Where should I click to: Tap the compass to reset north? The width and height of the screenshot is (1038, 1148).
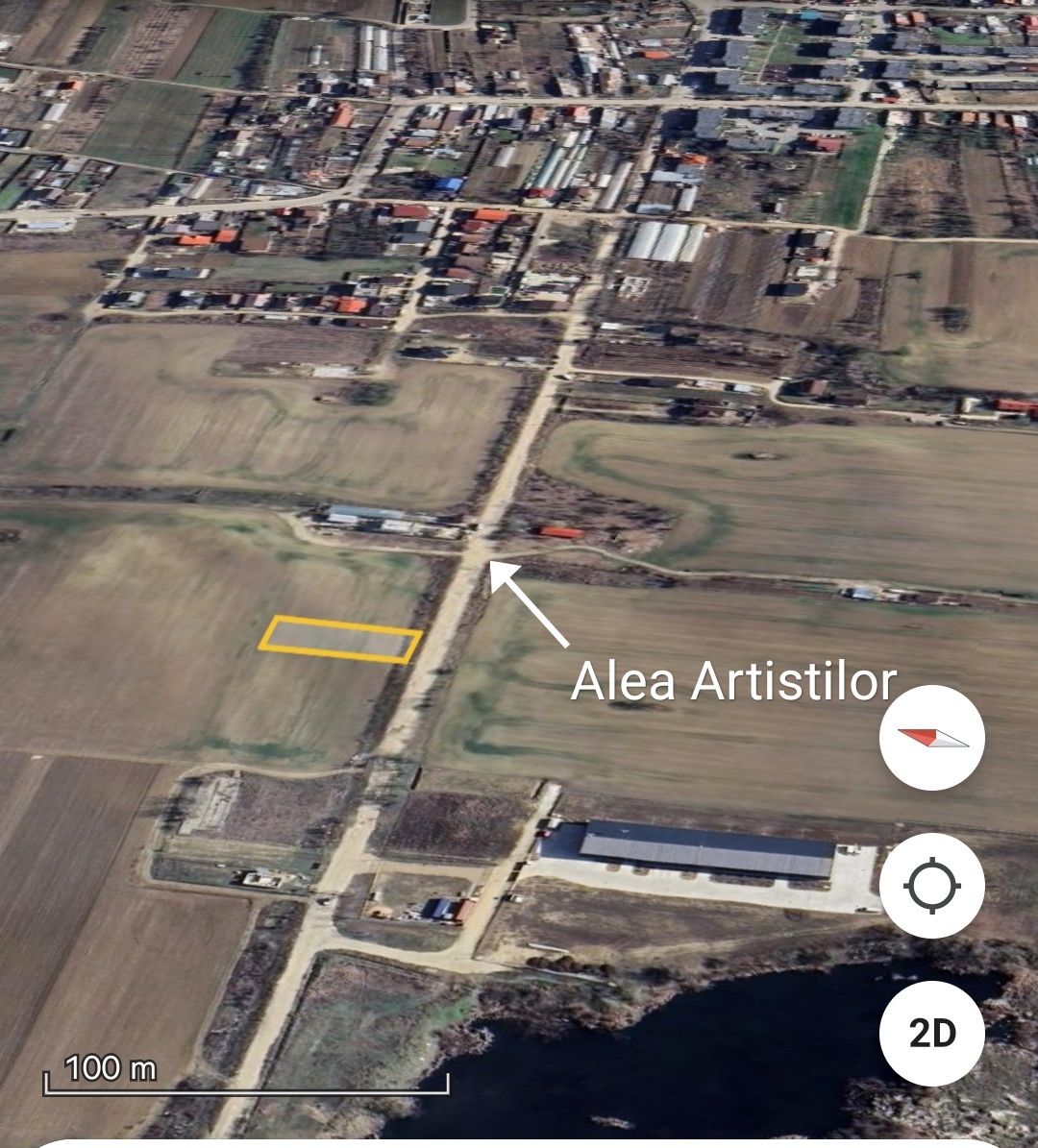pos(931,738)
